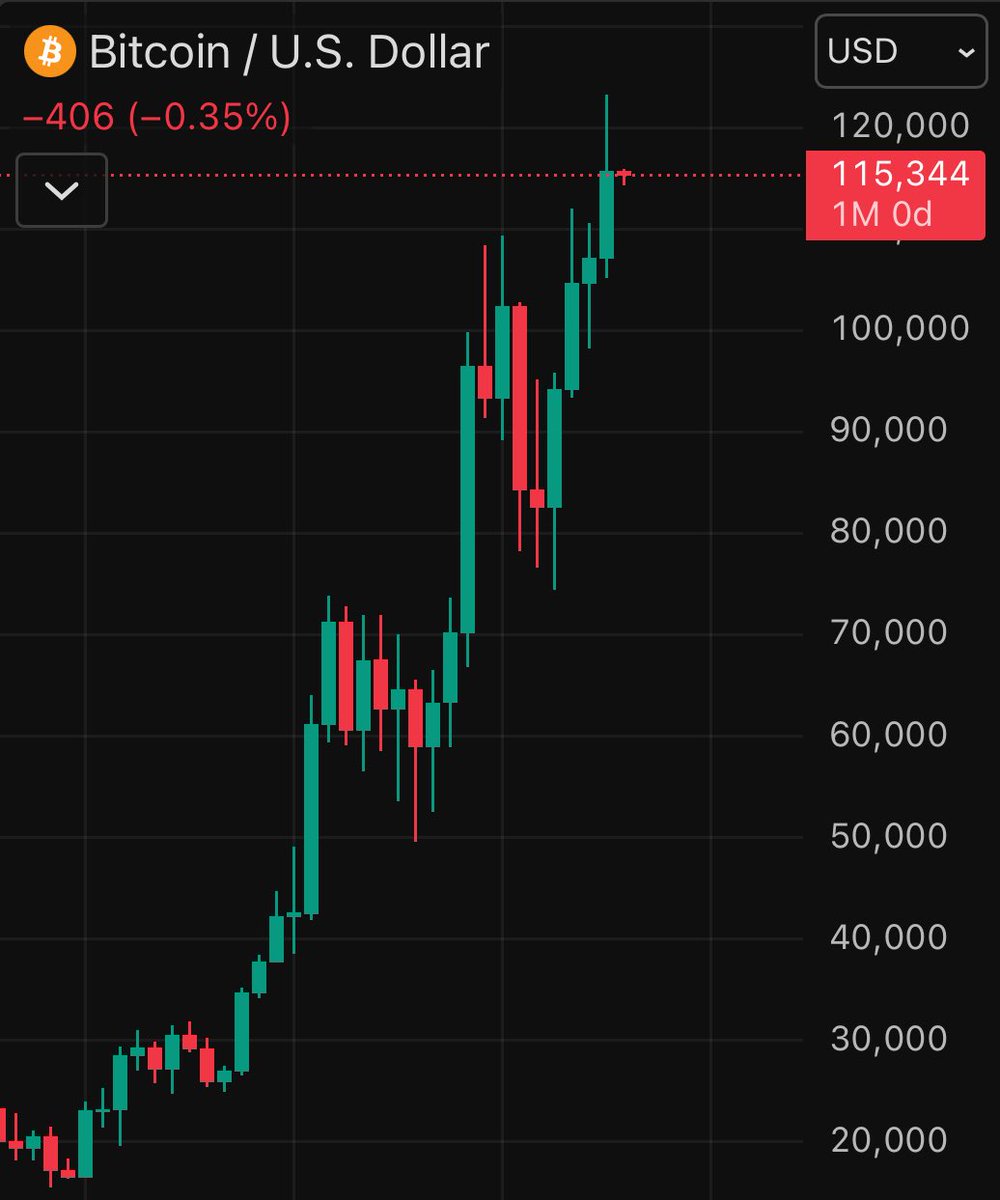
Task: Tap the 60,000 level on the price scale
Action: tap(890, 734)
